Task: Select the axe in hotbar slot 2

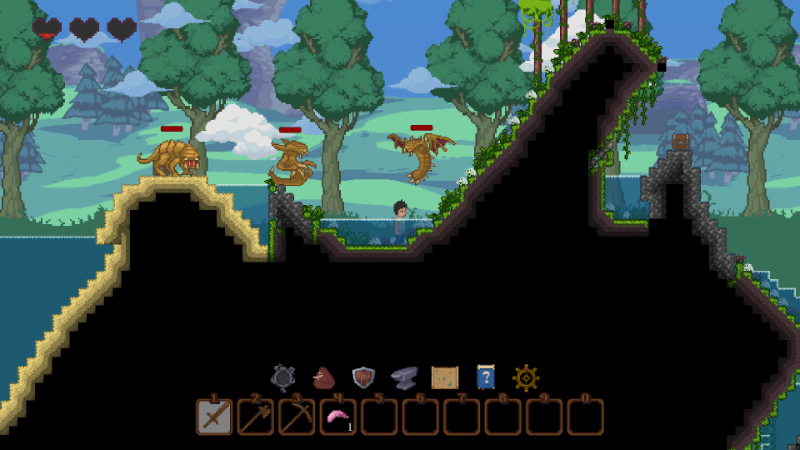Action: pos(255,416)
